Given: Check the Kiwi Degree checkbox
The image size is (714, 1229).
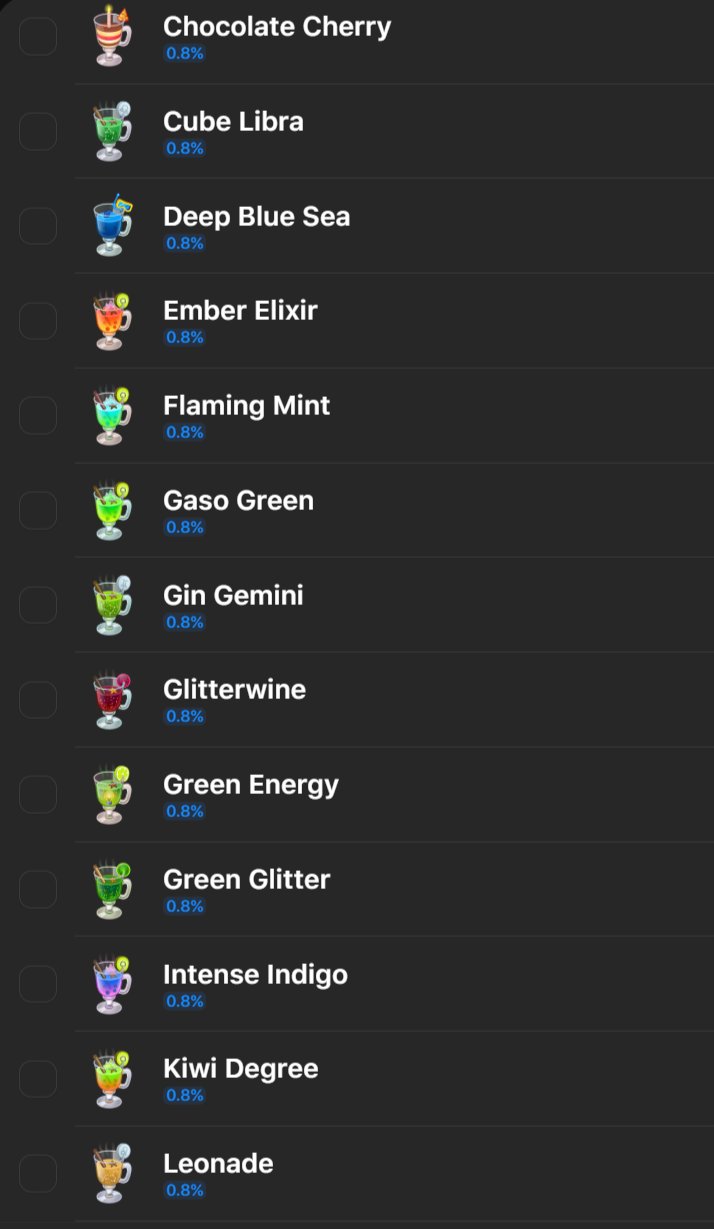Looking at the screenshot, I should click(38, 1079).
